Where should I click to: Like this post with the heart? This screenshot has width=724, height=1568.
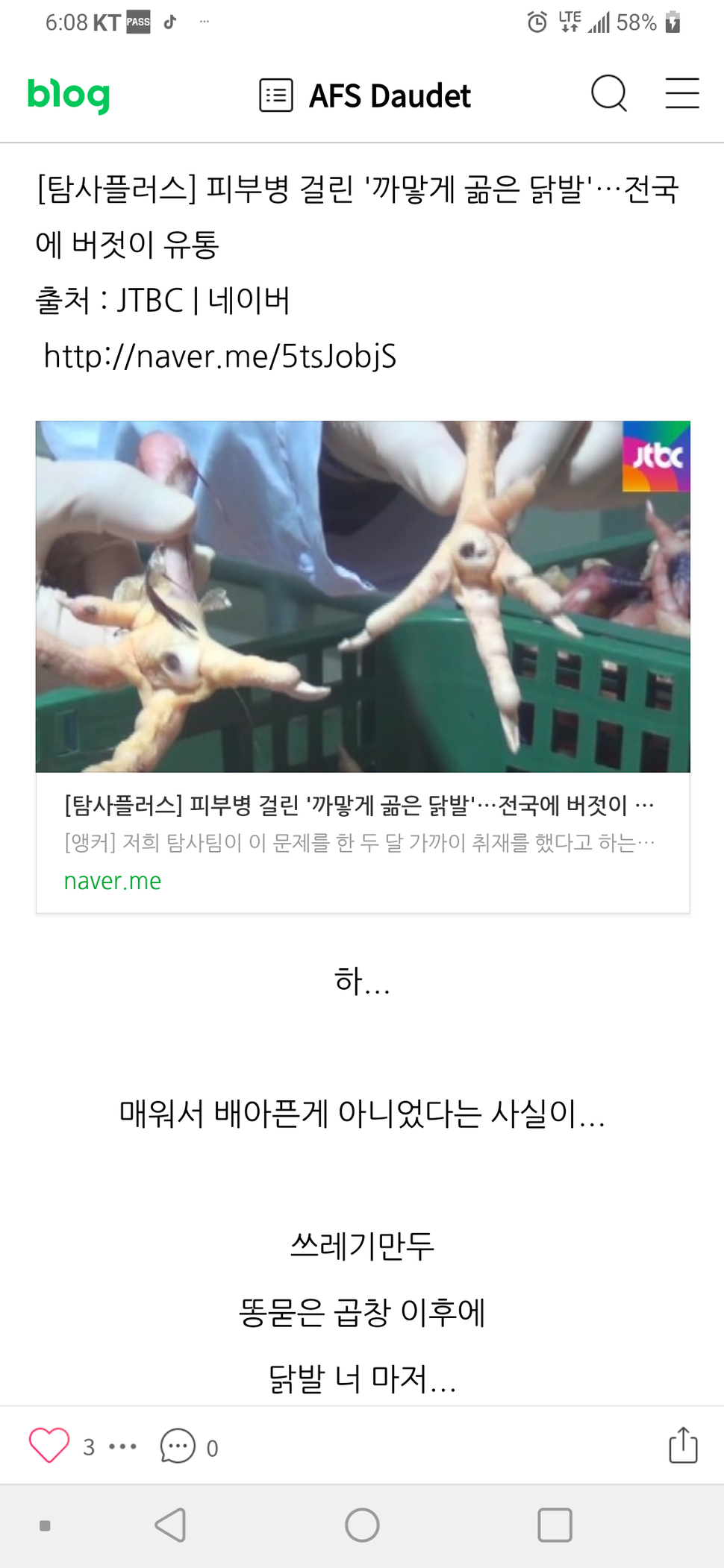[x=49, y=1446]
